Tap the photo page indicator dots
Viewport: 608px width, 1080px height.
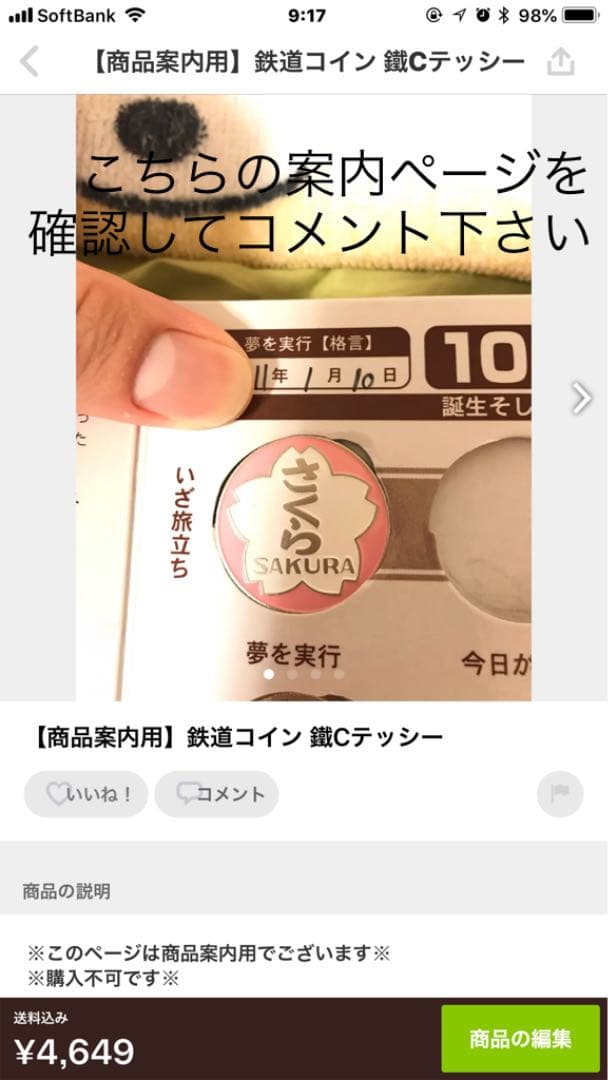click(x=304, y=675)
